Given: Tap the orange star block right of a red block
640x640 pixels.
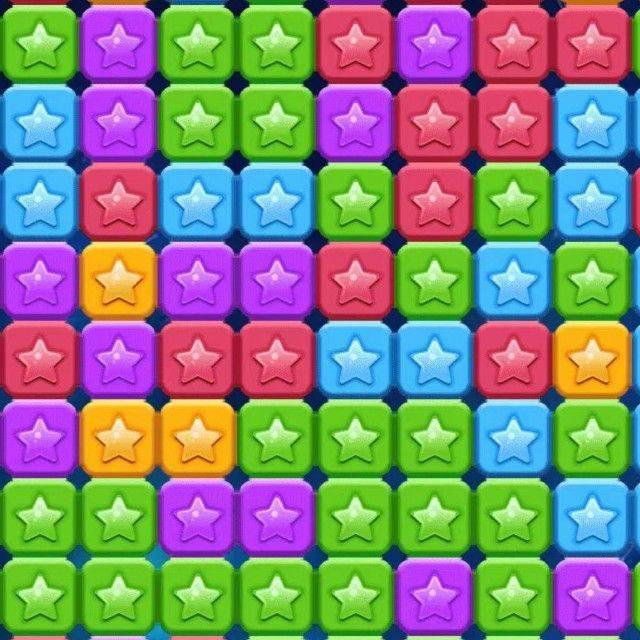Looking at the screenshot, I should pyautogui.click(x=593, y=361).
